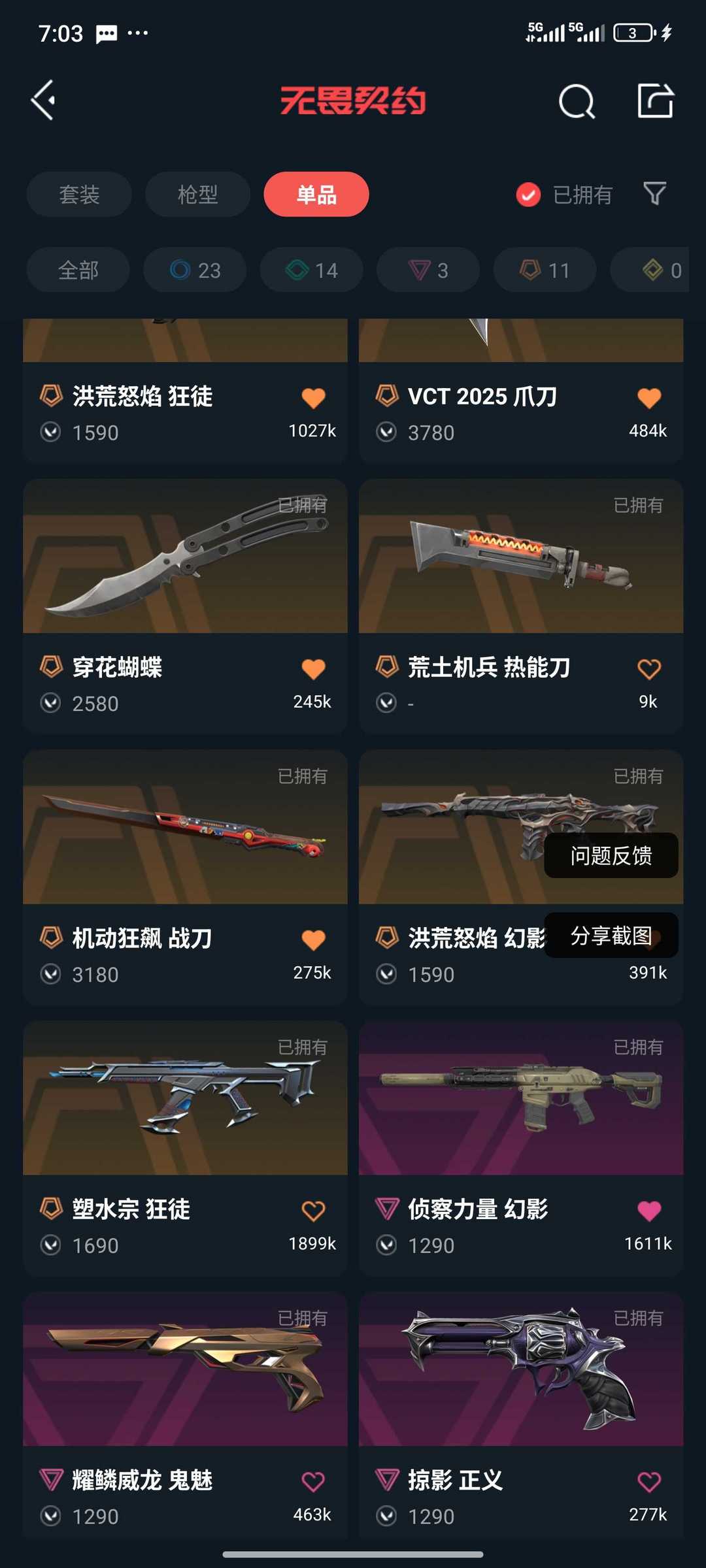Filter by the pink chip showing 3
Screen dimensions: 706x1568
coord(428,270)
